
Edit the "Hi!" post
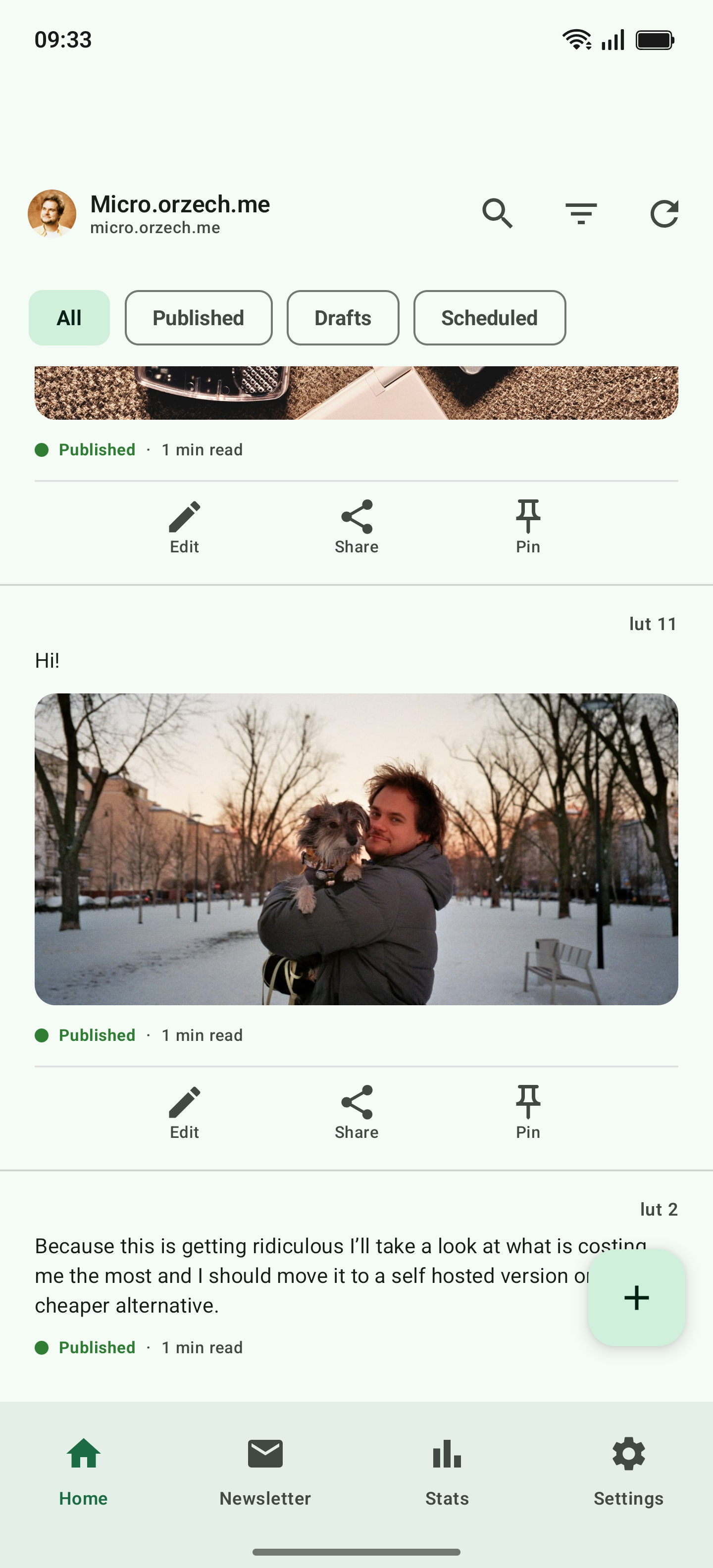click(x=185, y=1112)
